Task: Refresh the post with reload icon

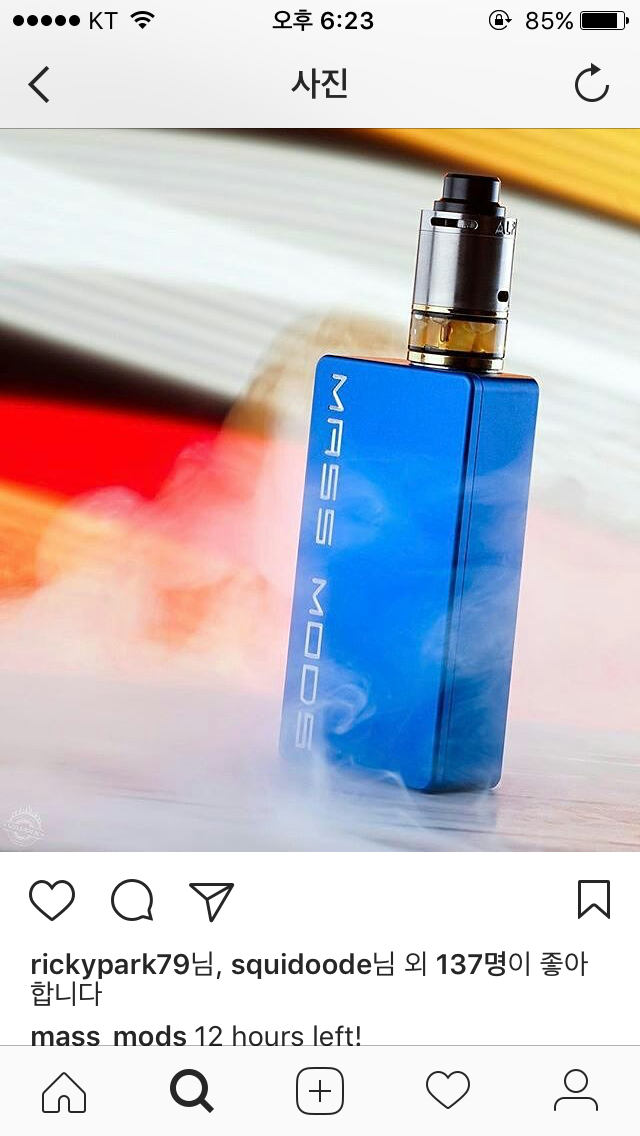Action: pyautogui.click(x=591, y=85)
